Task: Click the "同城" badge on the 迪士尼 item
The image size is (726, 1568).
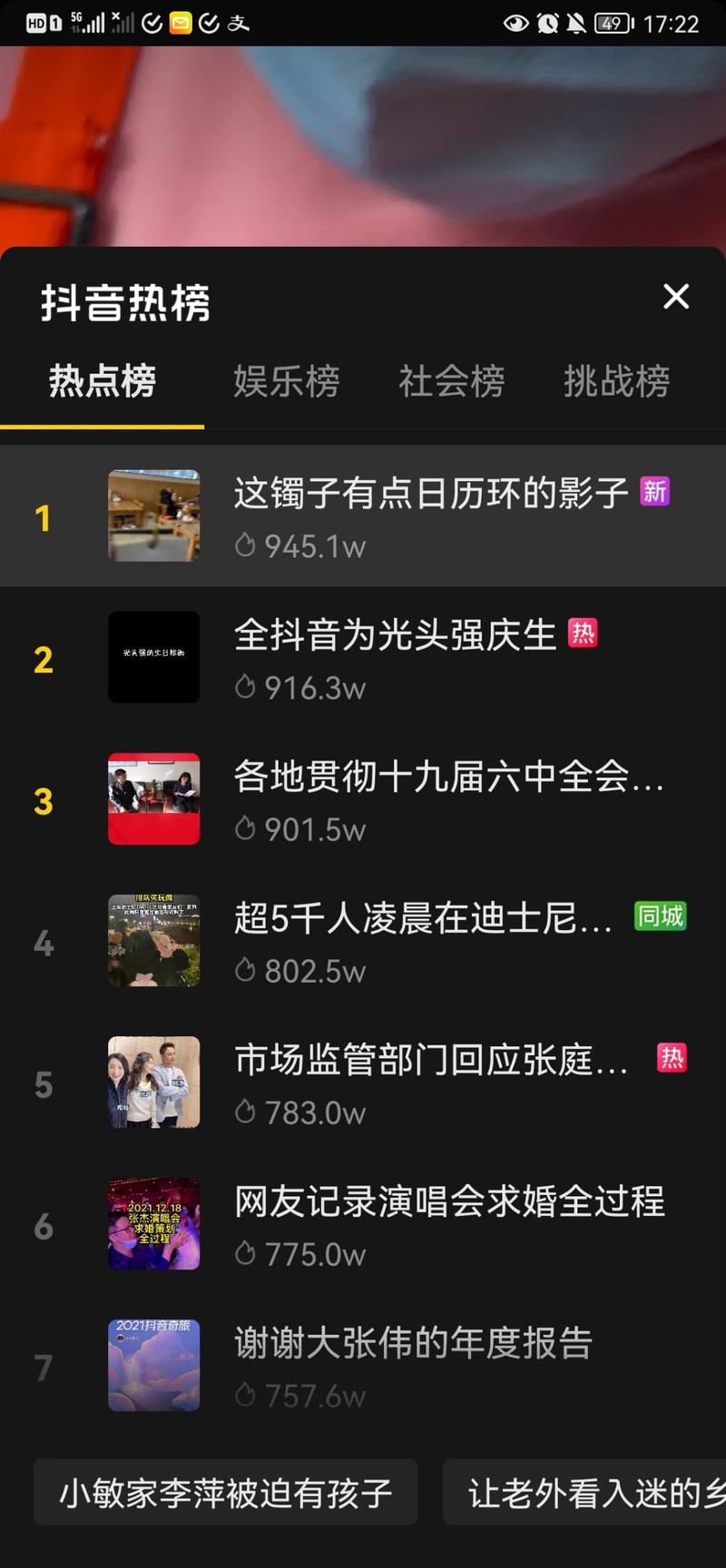Action: (x=660, y=916)
